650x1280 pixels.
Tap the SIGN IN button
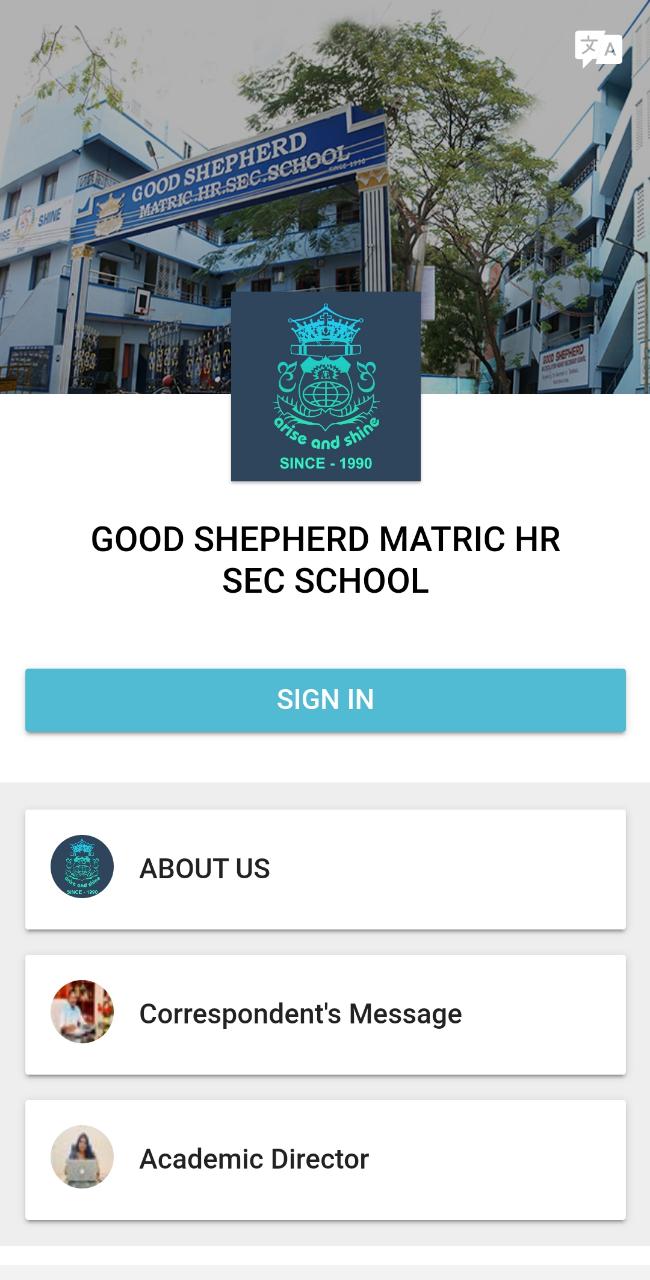pyautogui.click(x=325, y=700)
